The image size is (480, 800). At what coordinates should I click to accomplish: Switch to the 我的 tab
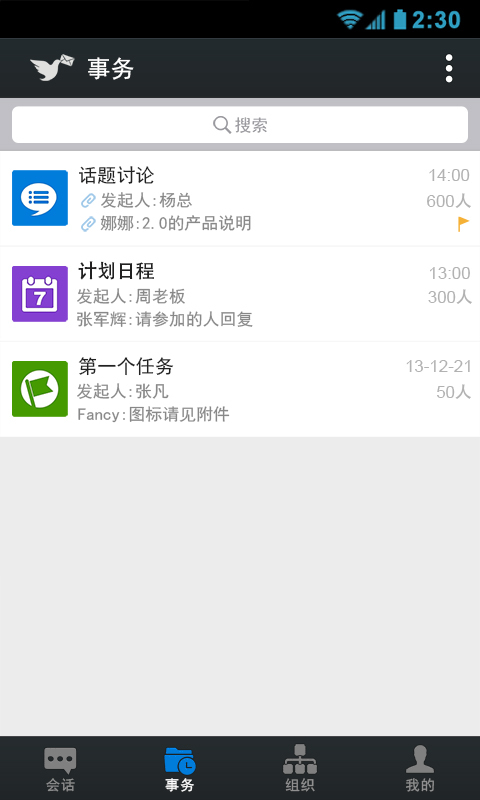[x=420, y=768]
